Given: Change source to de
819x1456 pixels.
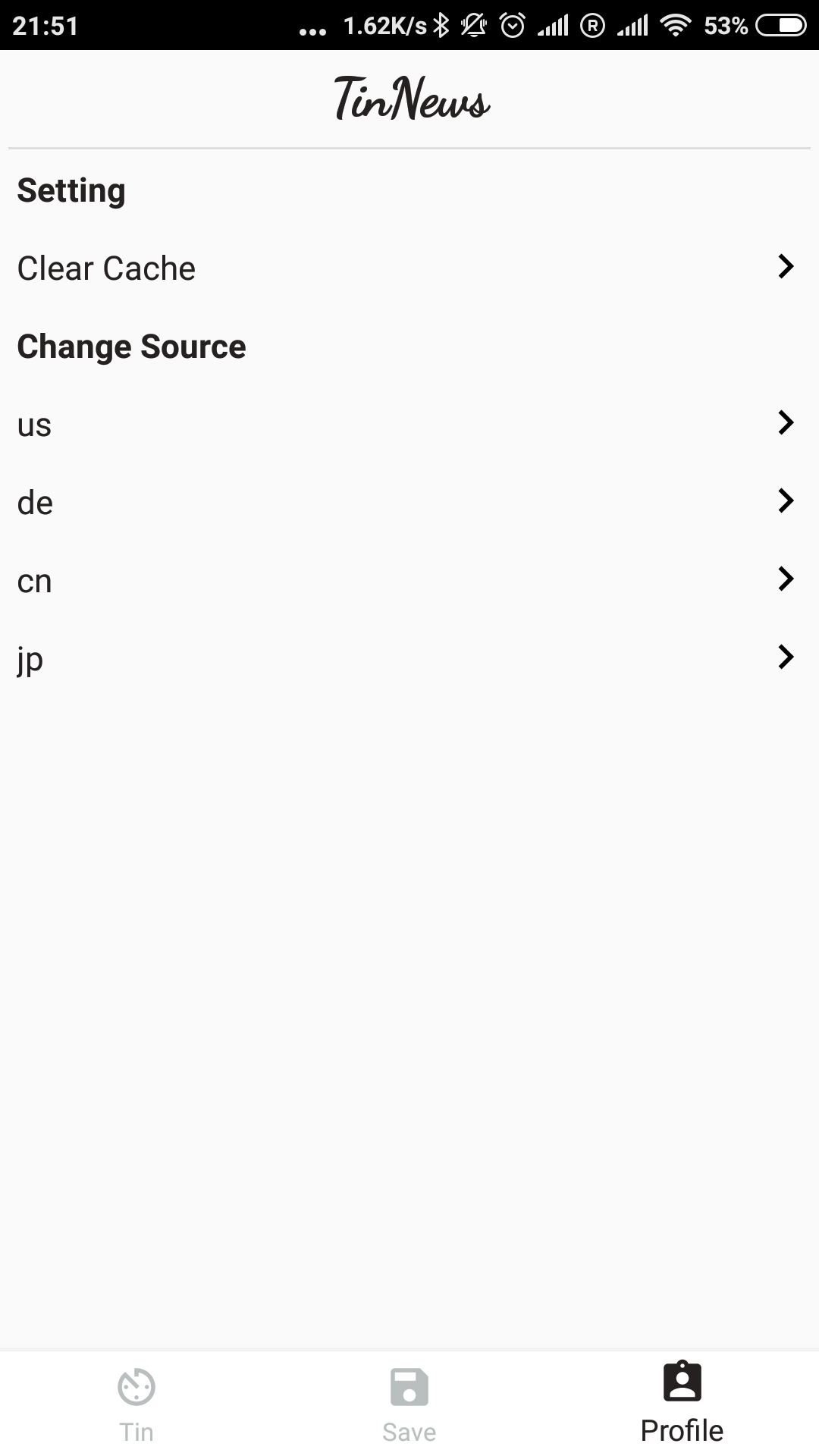Looking at the screenshot, I should [409, 501].
